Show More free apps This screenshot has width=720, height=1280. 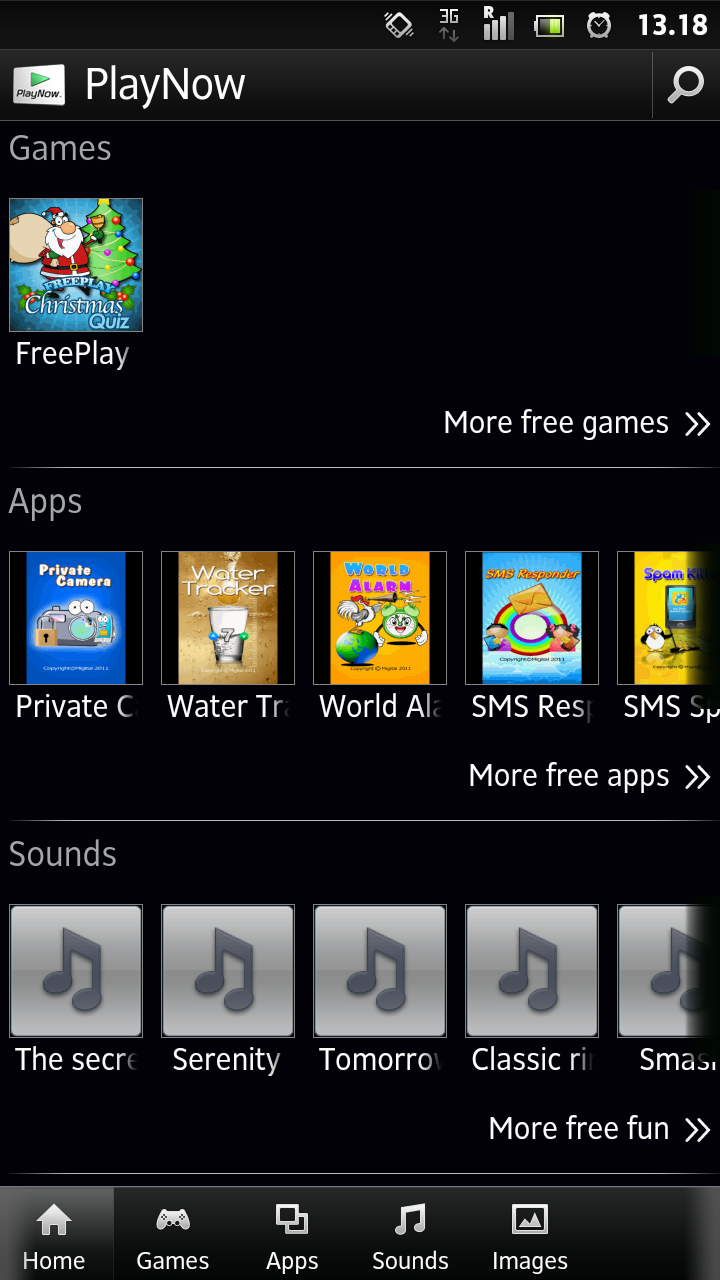[590, 776]
